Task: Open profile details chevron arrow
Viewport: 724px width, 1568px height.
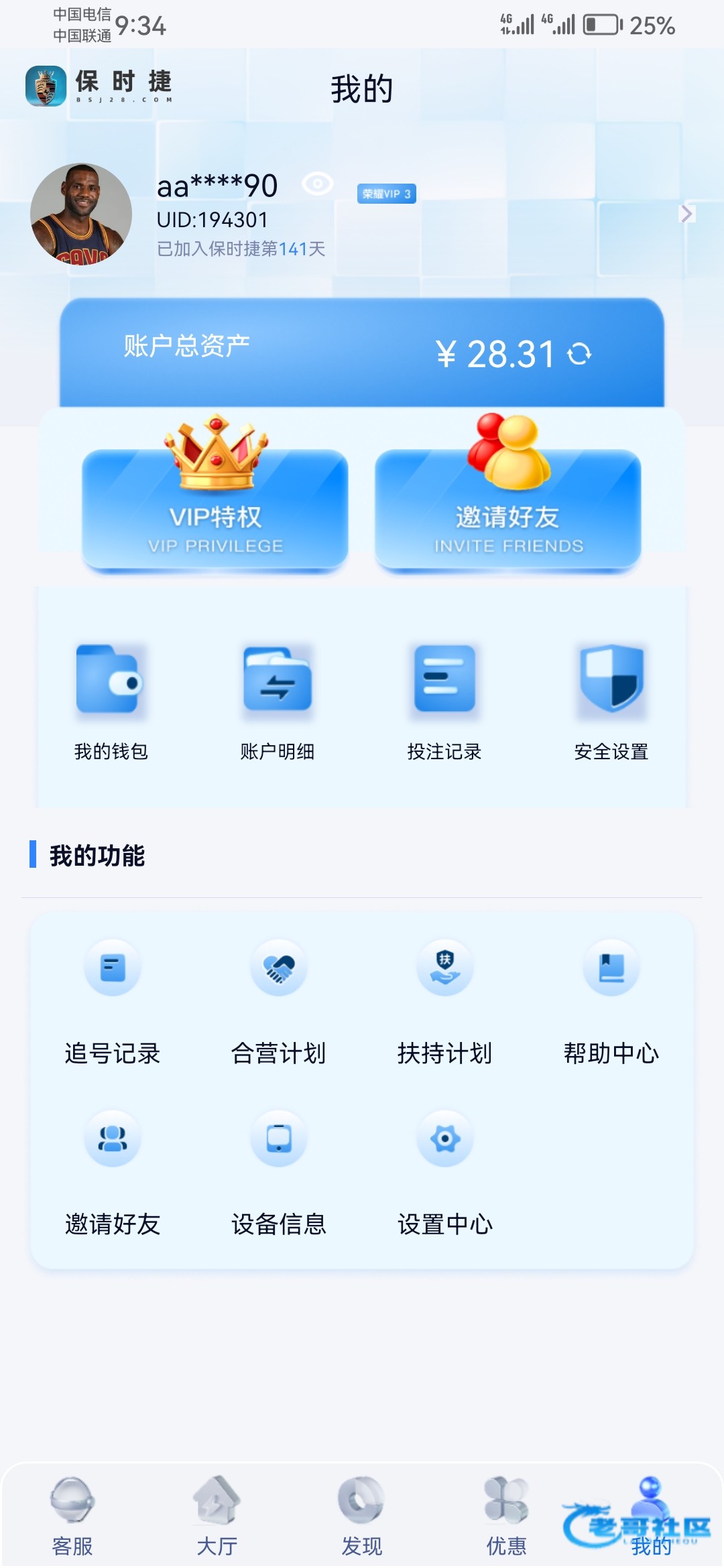Action: pos(686,214)
